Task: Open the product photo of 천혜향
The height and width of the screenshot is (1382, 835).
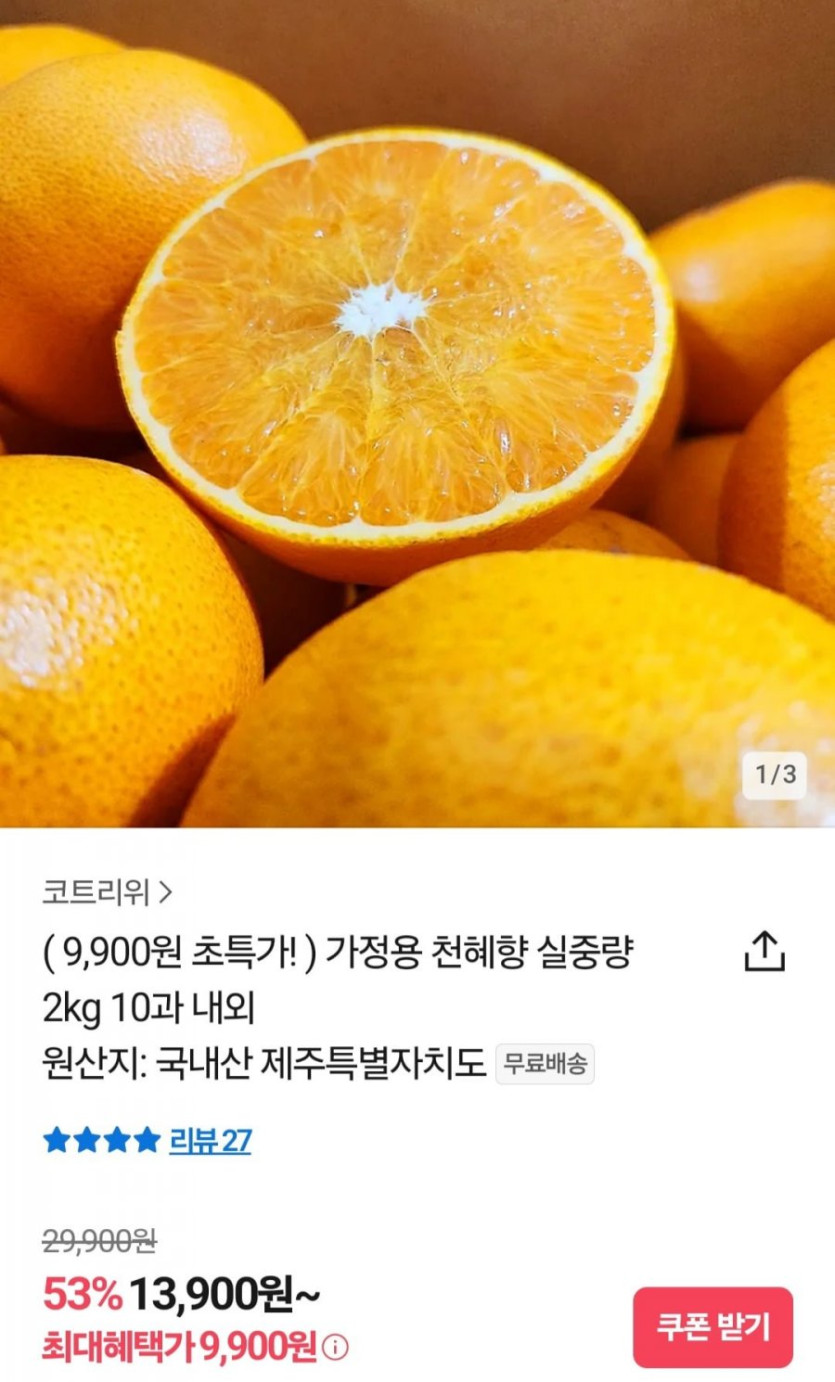Action: pos(417,413)
